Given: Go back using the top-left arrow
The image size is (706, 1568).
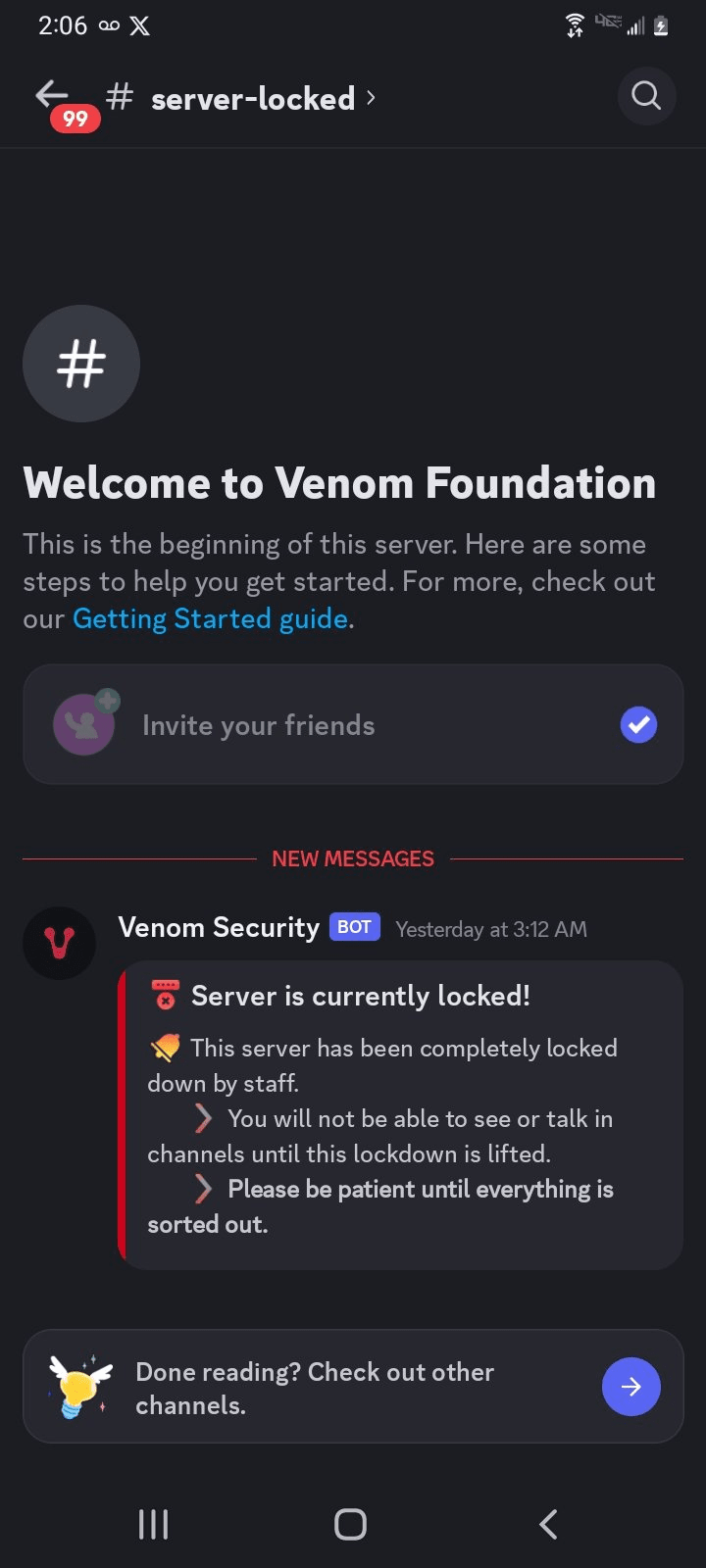Looking at the screenshot, I should click(52, 95).
